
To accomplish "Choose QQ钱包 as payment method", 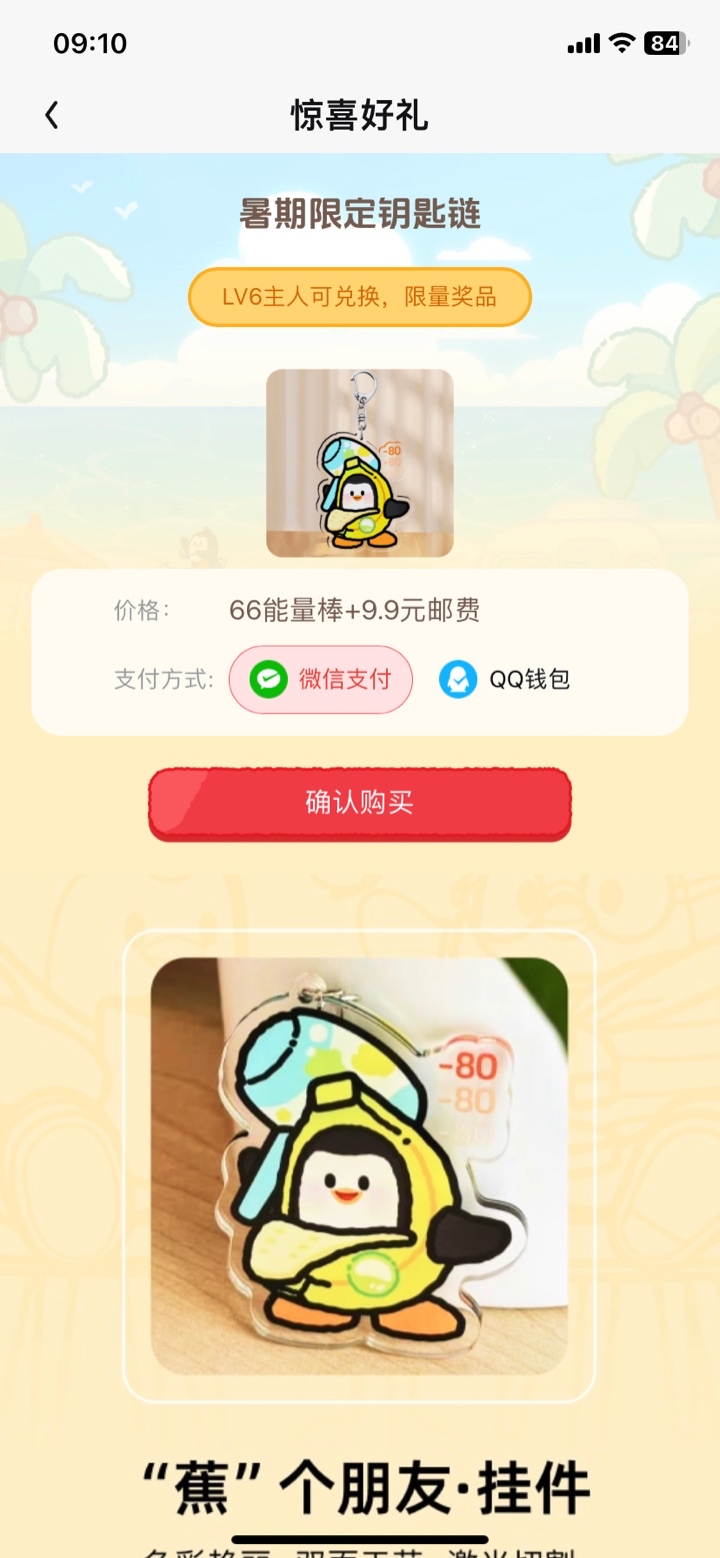I will point(505,680).
